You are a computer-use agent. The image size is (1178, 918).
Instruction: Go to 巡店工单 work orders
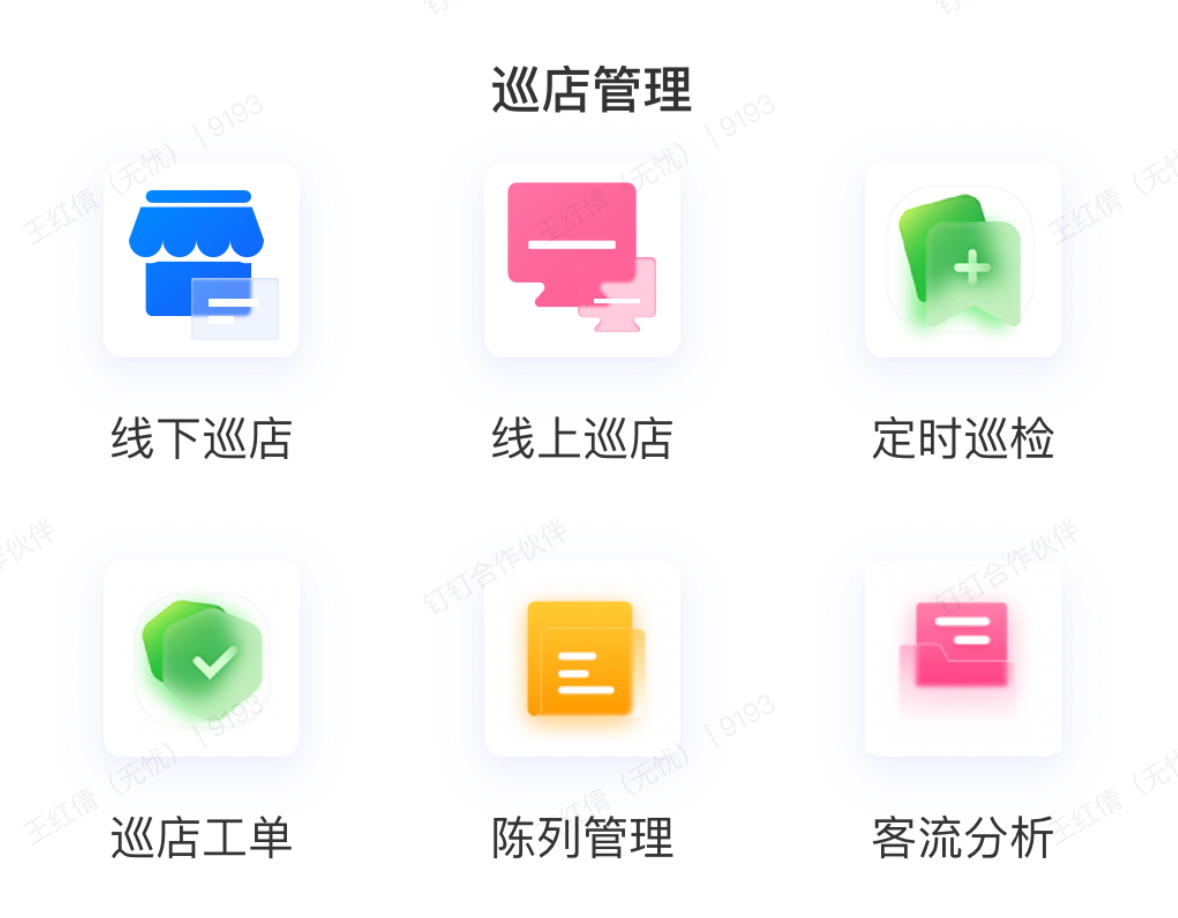click(201, 658)
